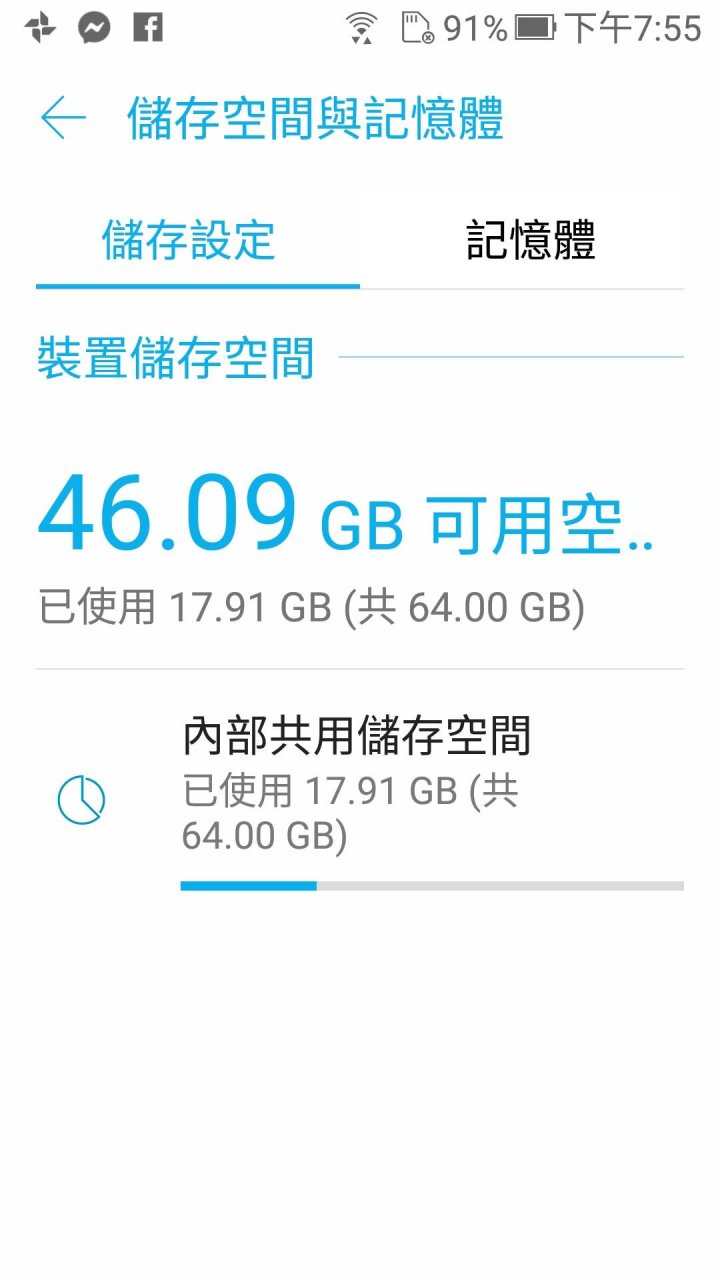The image size is (720, 1280).
Task: Select the 儲存設定 tab
Action: [189, 241]
